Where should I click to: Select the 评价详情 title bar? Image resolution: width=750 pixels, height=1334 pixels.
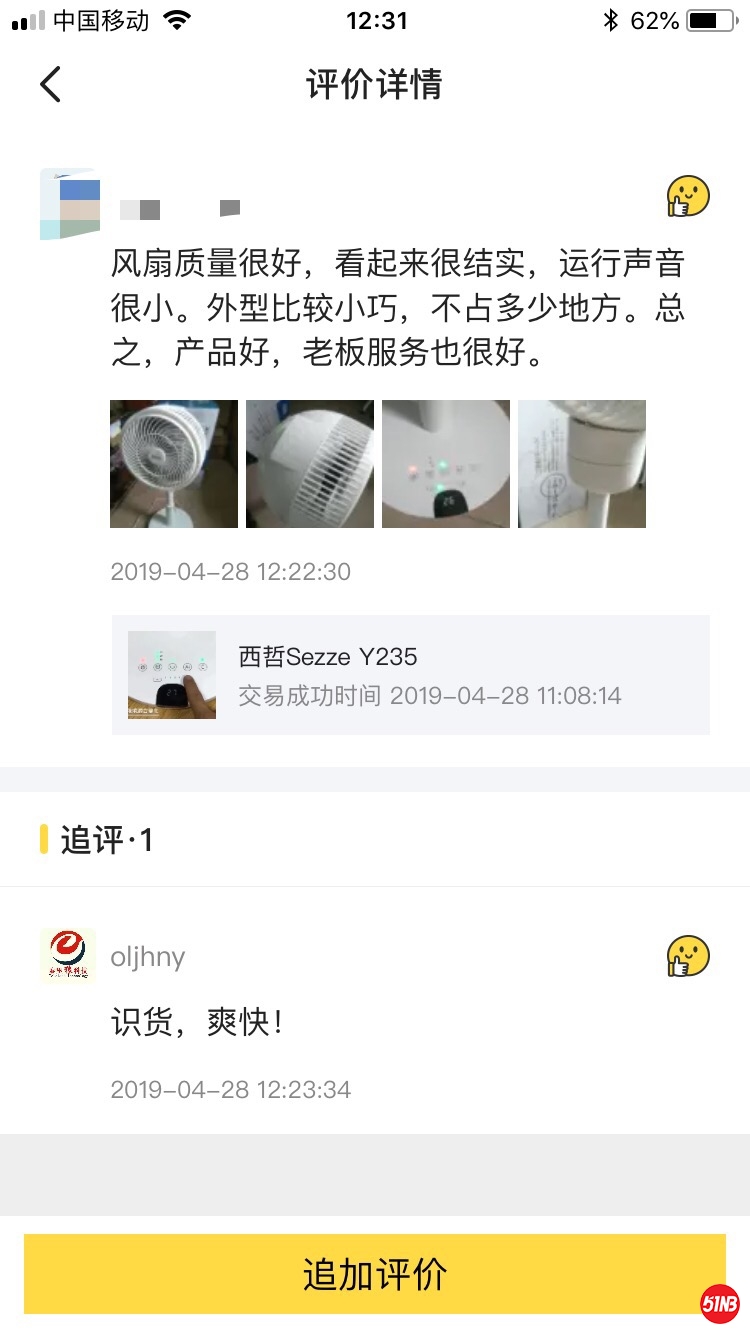coord(375,84)
